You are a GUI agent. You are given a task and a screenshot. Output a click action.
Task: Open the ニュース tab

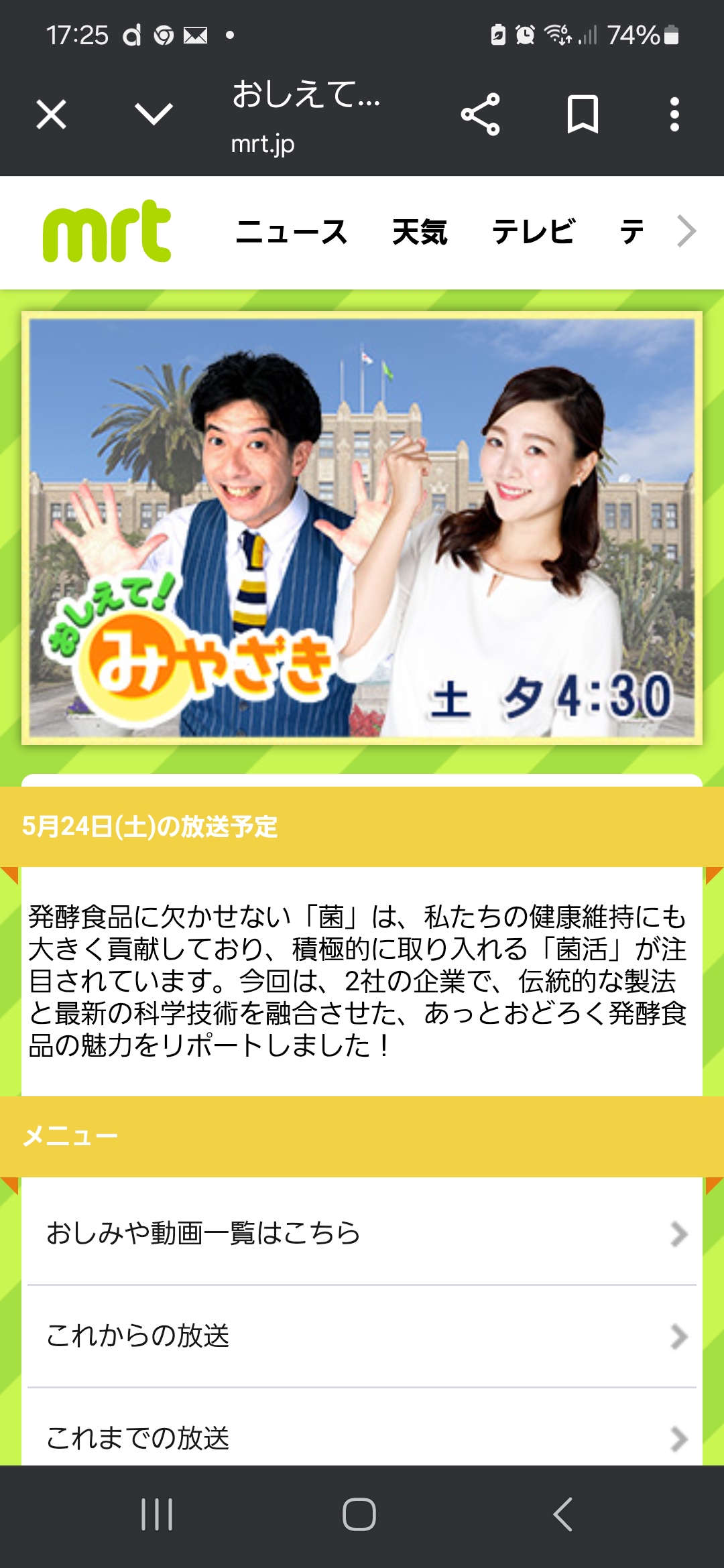292,233
